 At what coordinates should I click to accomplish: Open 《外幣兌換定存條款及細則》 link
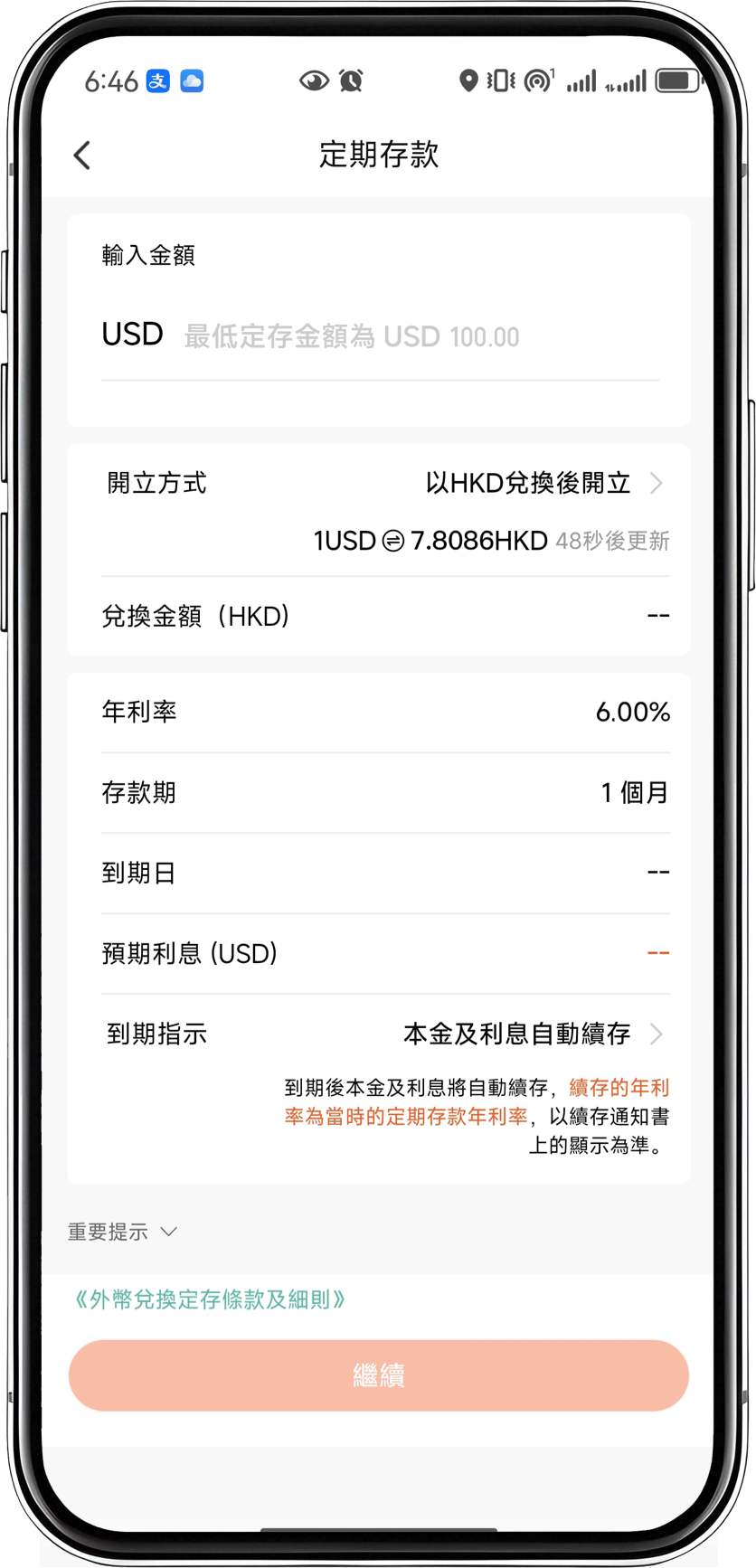(210, 1300)
